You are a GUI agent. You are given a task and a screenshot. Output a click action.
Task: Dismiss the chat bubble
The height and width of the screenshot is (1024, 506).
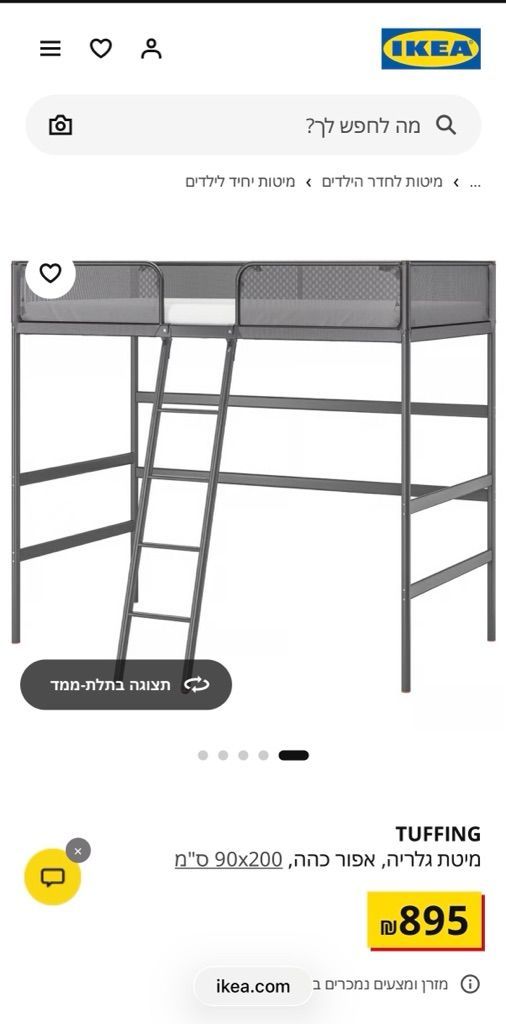(x=78, y=851)
